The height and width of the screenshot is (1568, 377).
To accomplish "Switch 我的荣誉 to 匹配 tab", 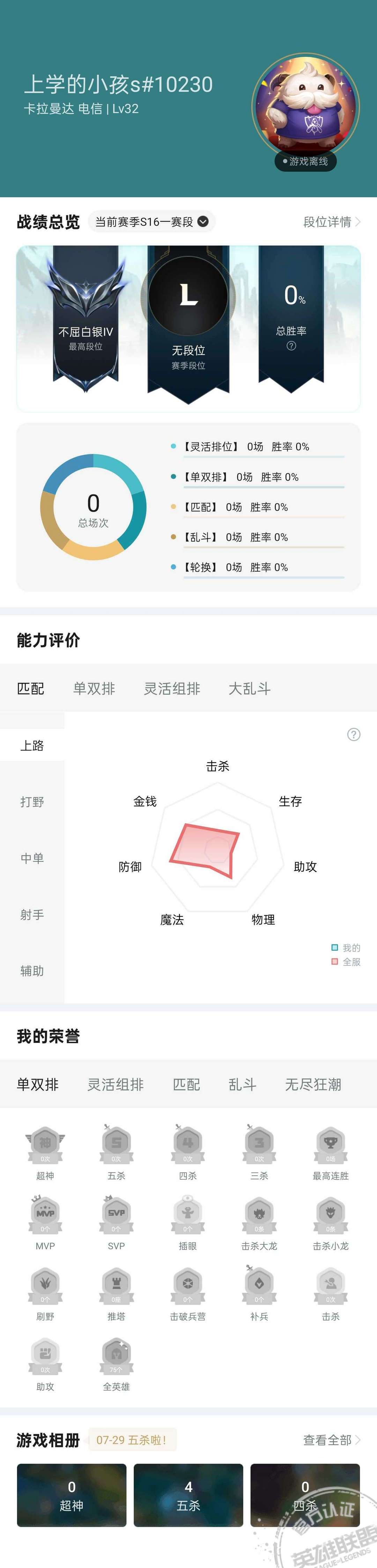I will click(x=186, y=1084).
